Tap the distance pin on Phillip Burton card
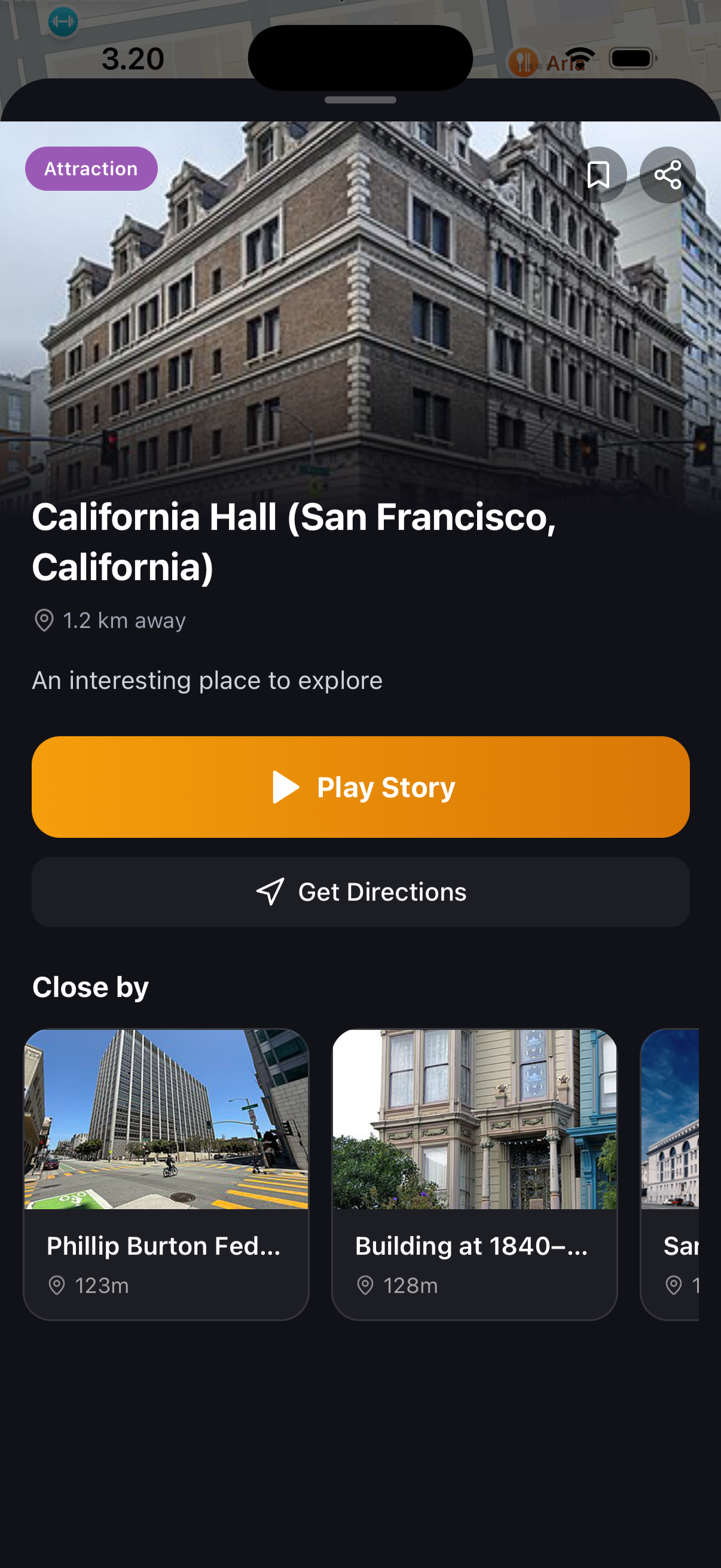Image resolution: width=721 pixels, height=1568 pixels. (58, 1286)
